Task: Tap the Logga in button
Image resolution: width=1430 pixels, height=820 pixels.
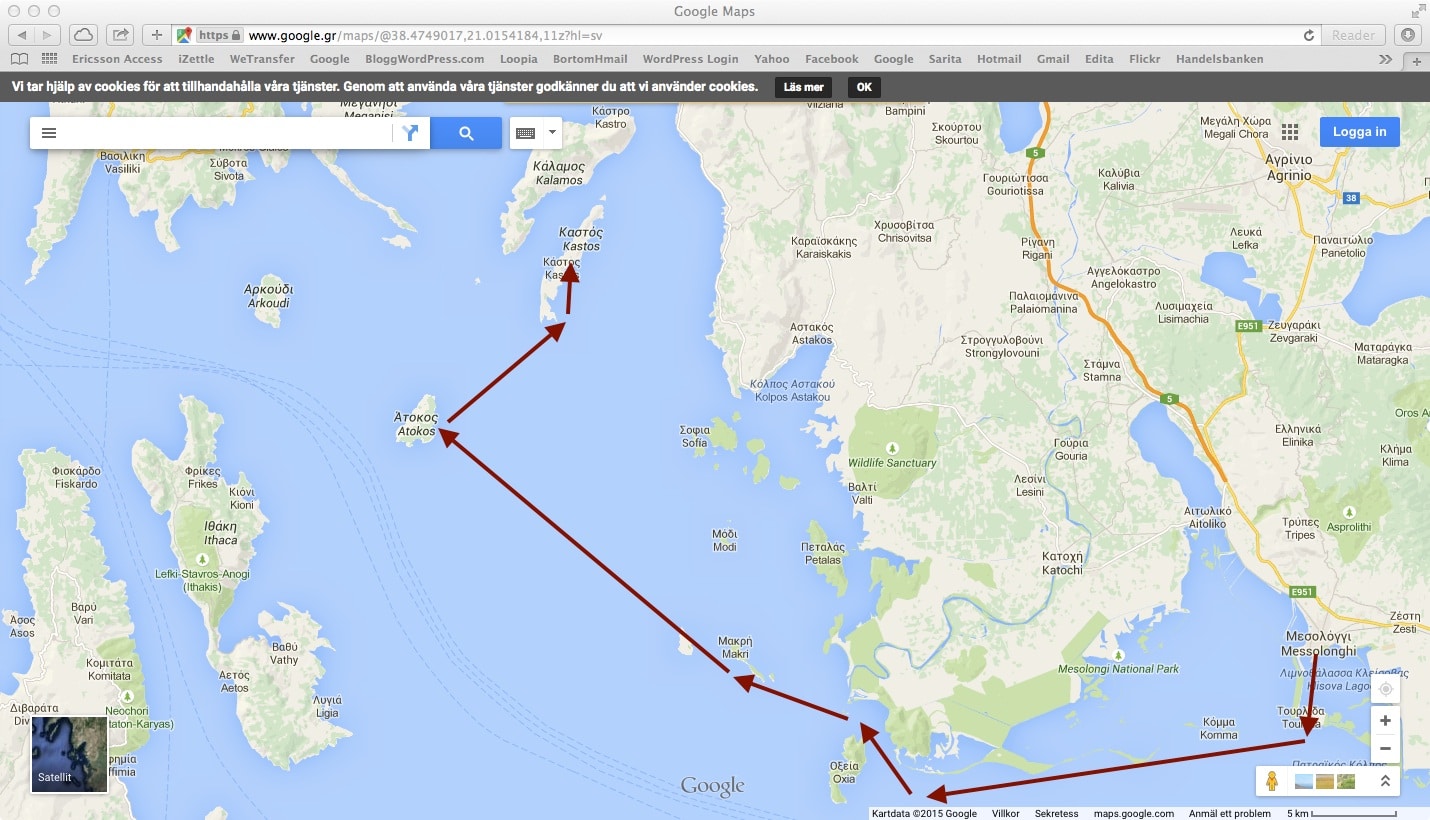Action: pyautogui.click(x=1359, y=132)
